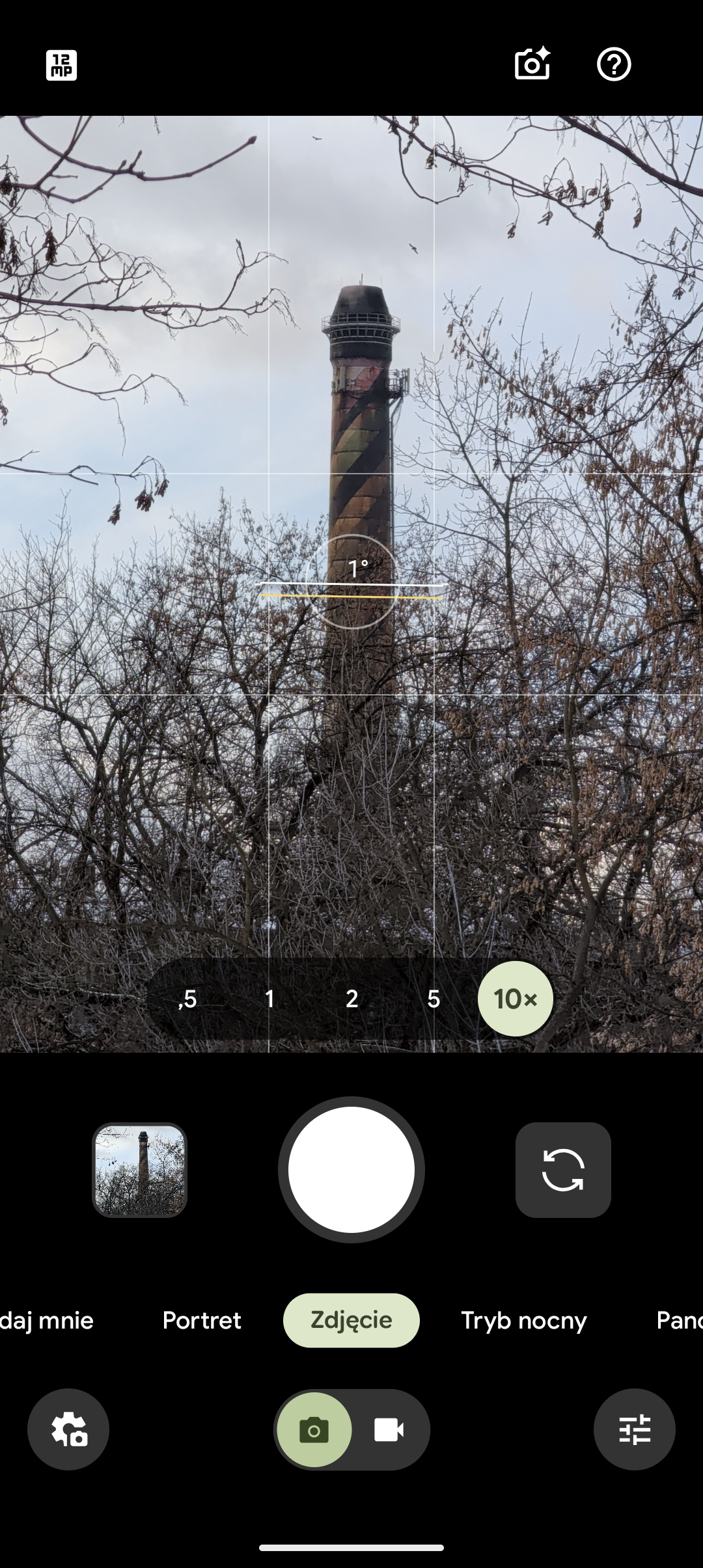The width and height of the screenshot is (703, 1568).
Task: Select the ,5 ultrawide zoom level
Action: pos(187,999)
